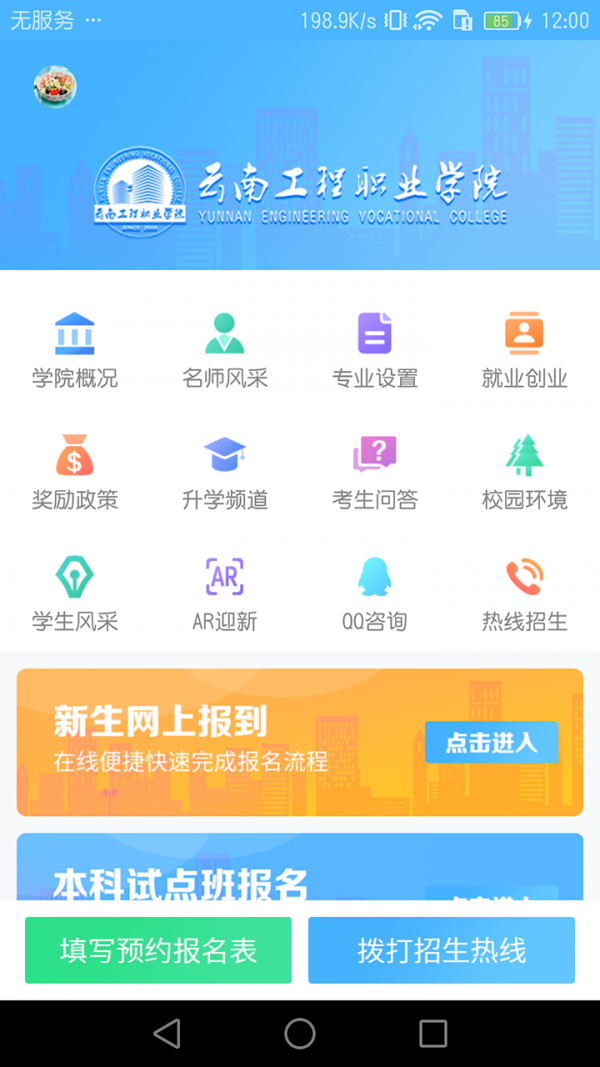This screenshot has width=600, height=1067.
Task: Tap 点击进入 on 新生网上报到 banner
Action: 491,743
